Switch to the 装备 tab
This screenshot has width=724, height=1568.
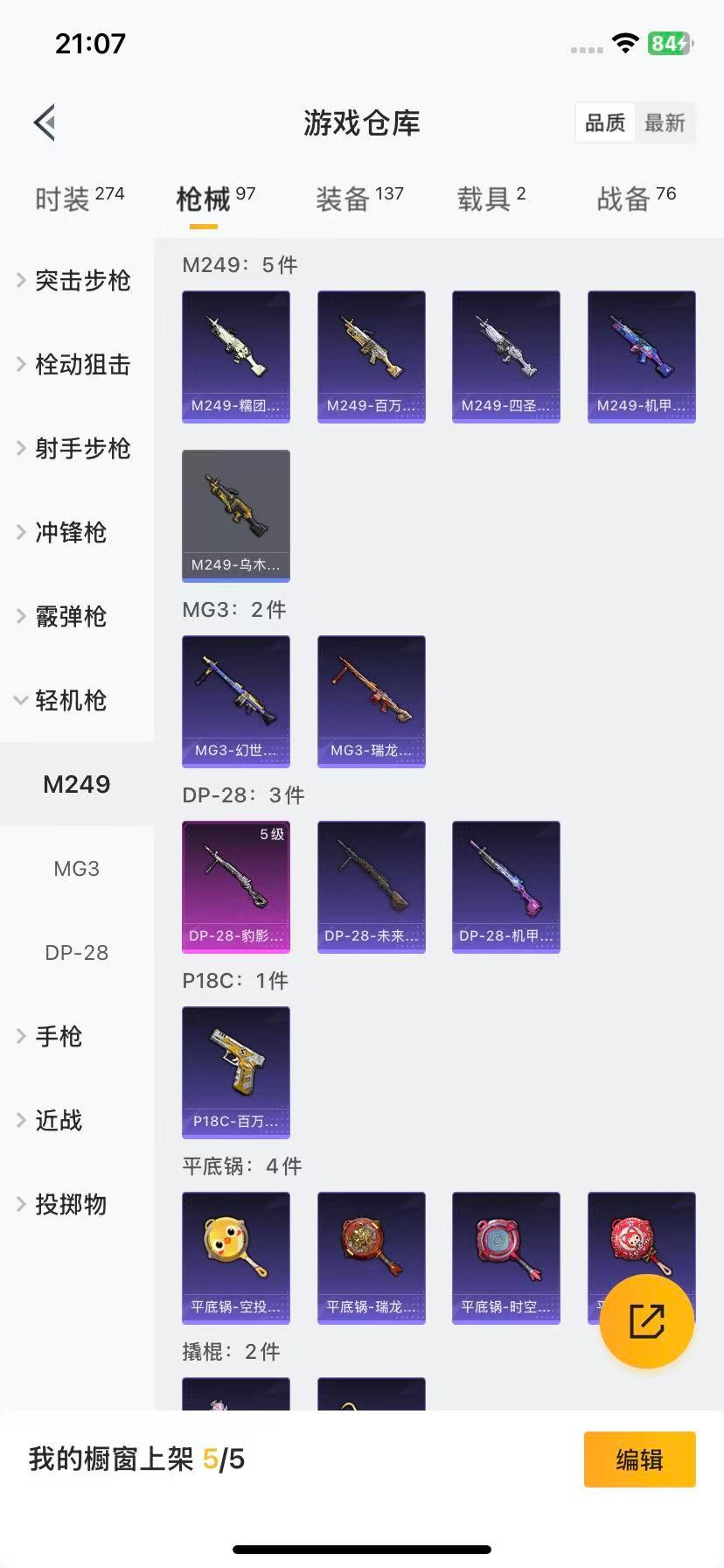pyautogui.click(x=359, y=199)
